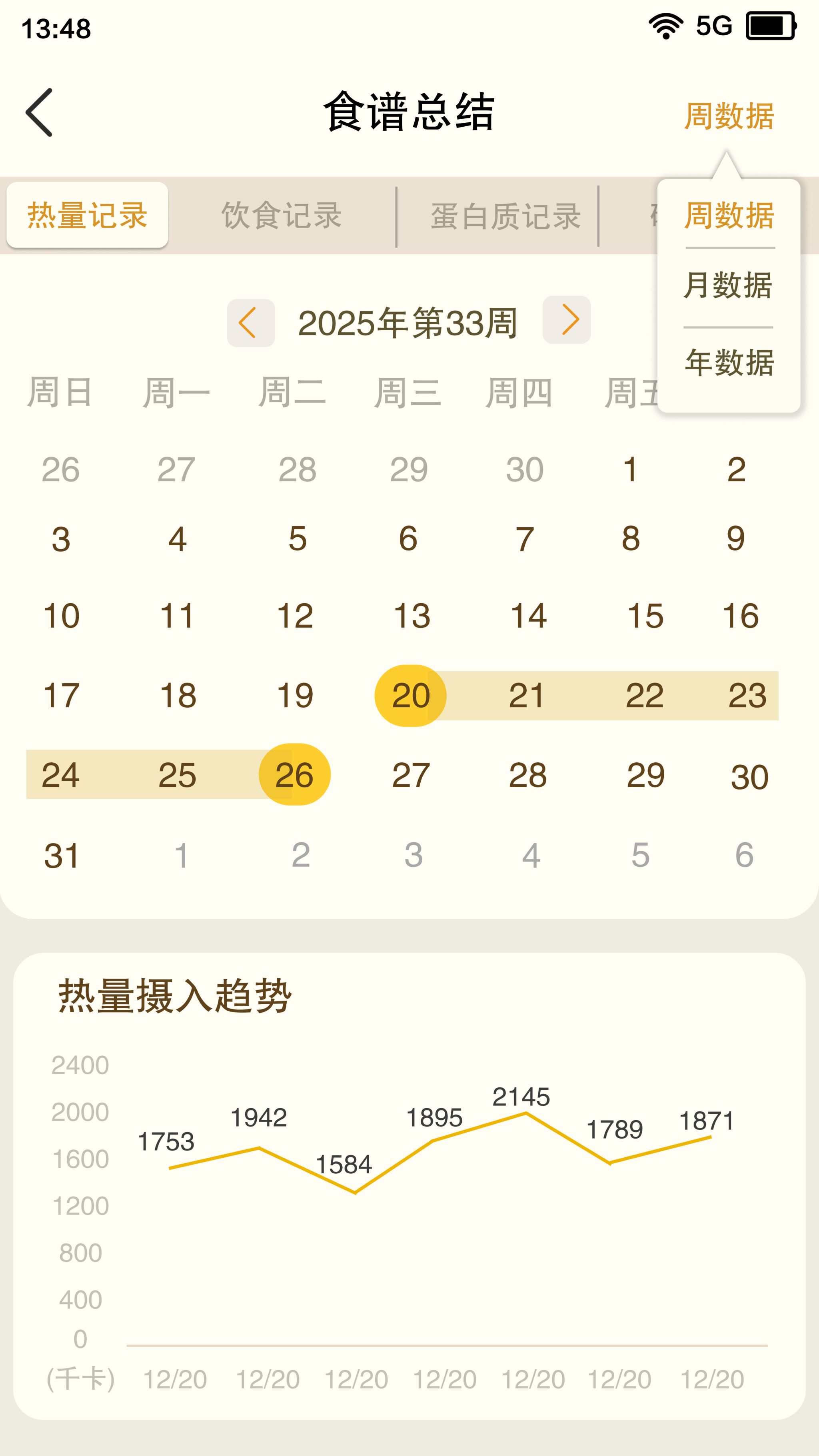The height and width of the screenshot is (1456, 819).
Task: Collapse the 周数据 dropdown in header
Action: click(x=728, y=116)
